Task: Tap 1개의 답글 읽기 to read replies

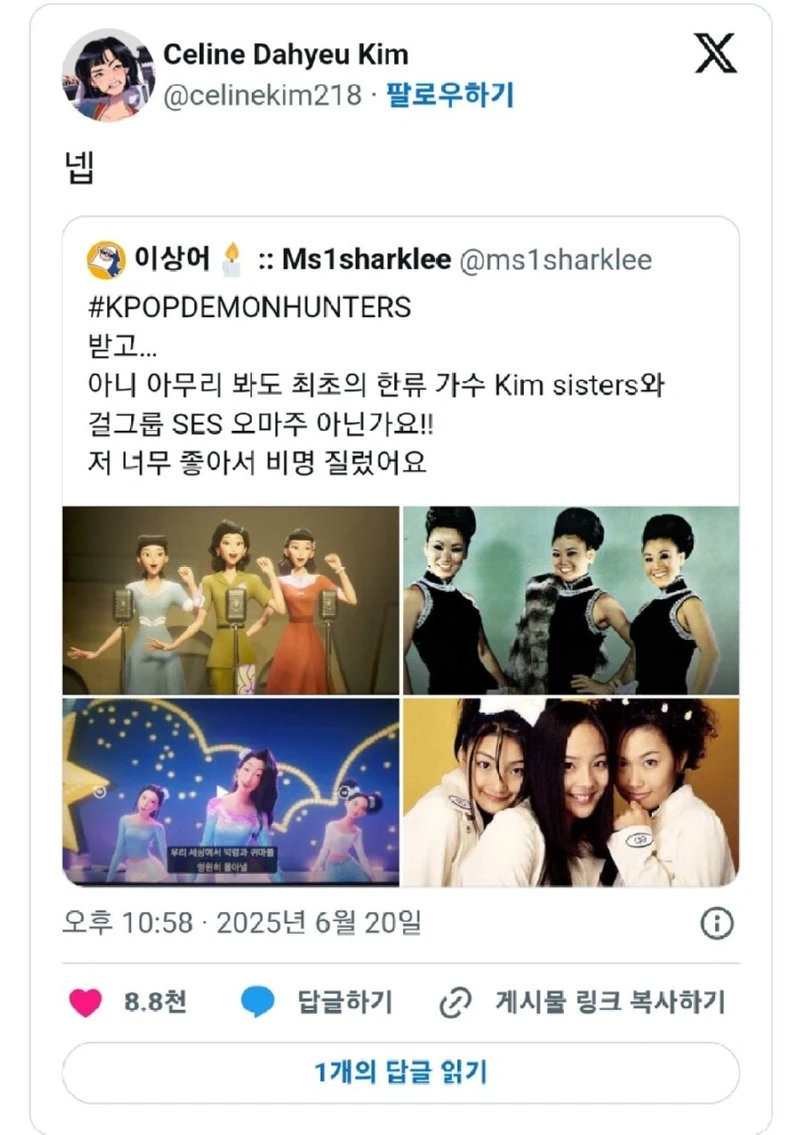Action: click(400, 1073)
